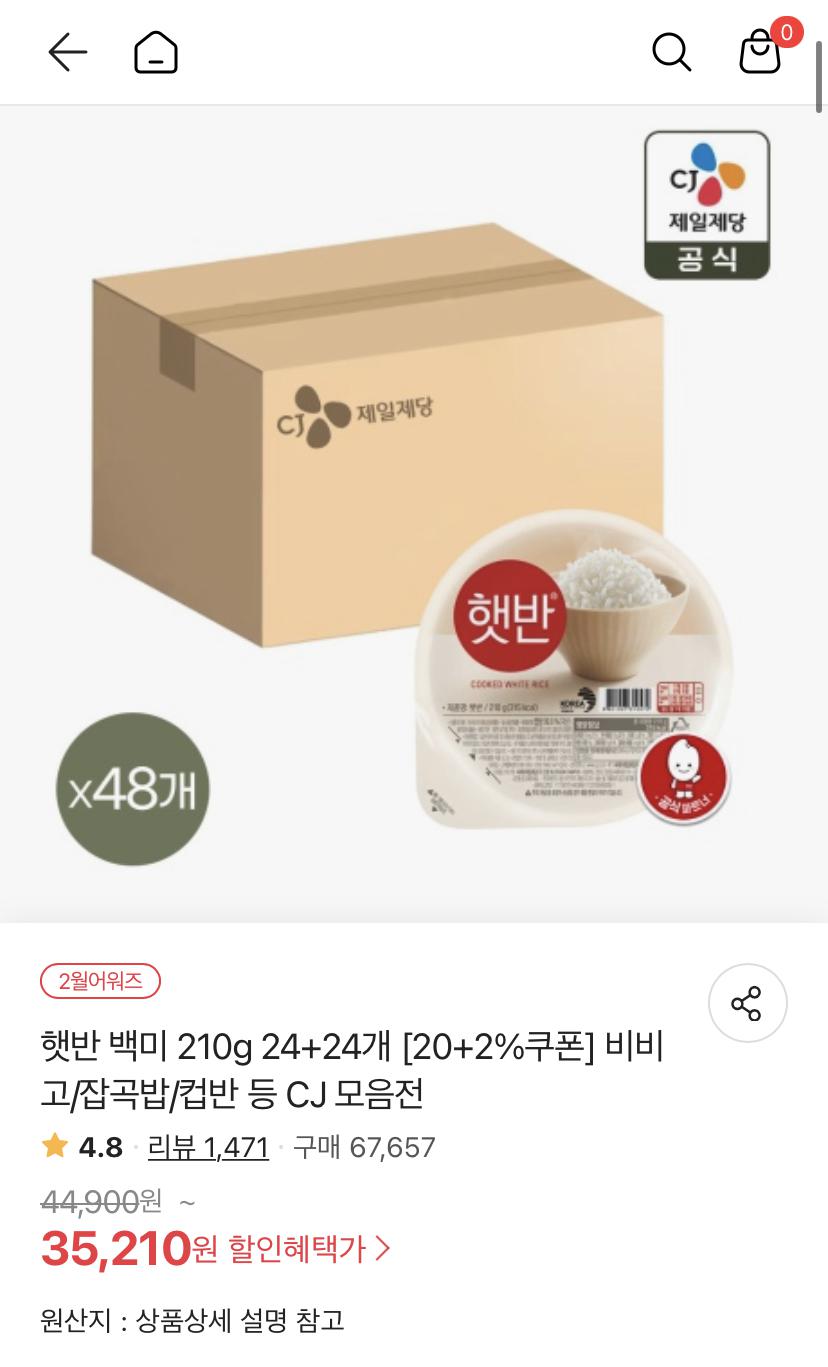Open the home page icon

click(x=156, y=52)
